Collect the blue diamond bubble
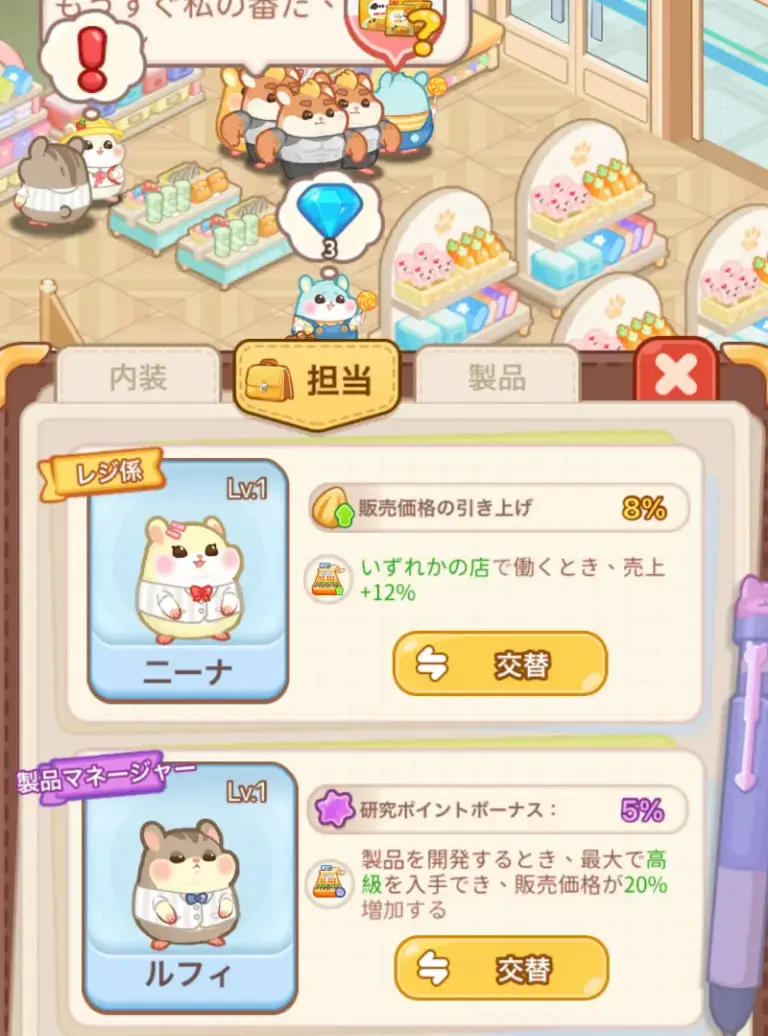Image resolution: width=768 pixels, height=1036 pixels. point(326,214)
